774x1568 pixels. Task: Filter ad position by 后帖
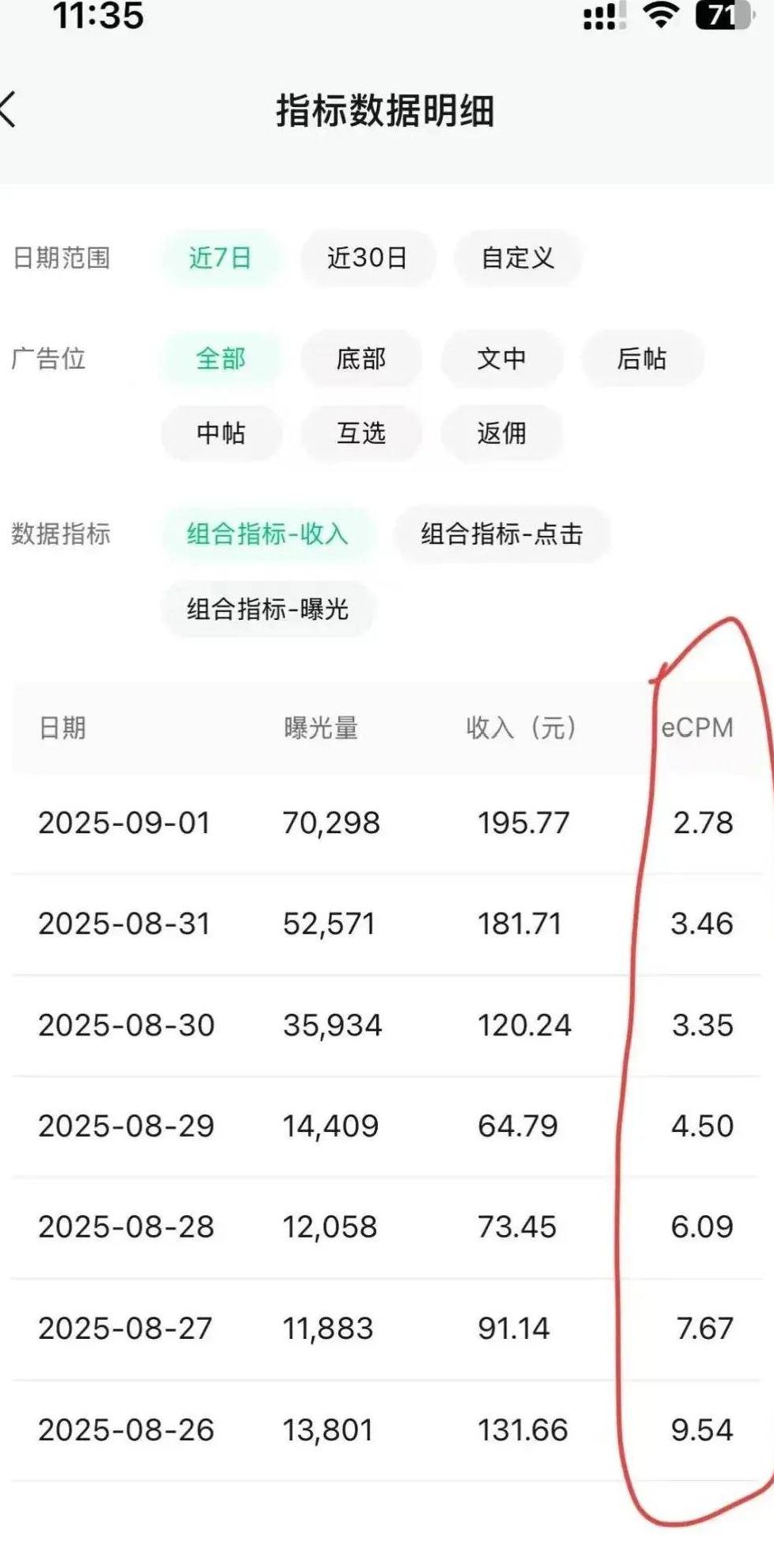641,358
